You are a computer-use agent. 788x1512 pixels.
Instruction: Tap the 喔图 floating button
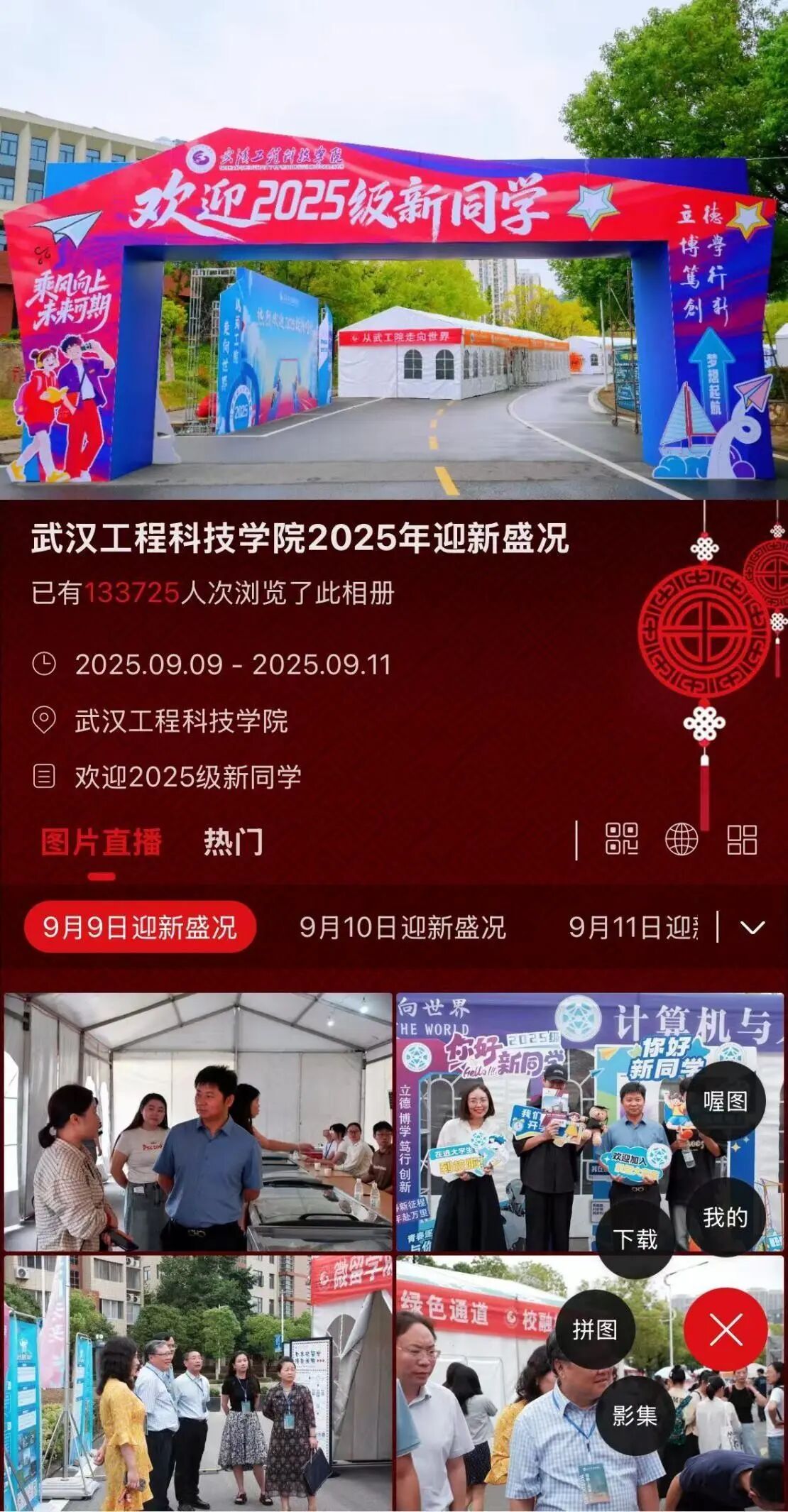click(x=725, y=1101)
